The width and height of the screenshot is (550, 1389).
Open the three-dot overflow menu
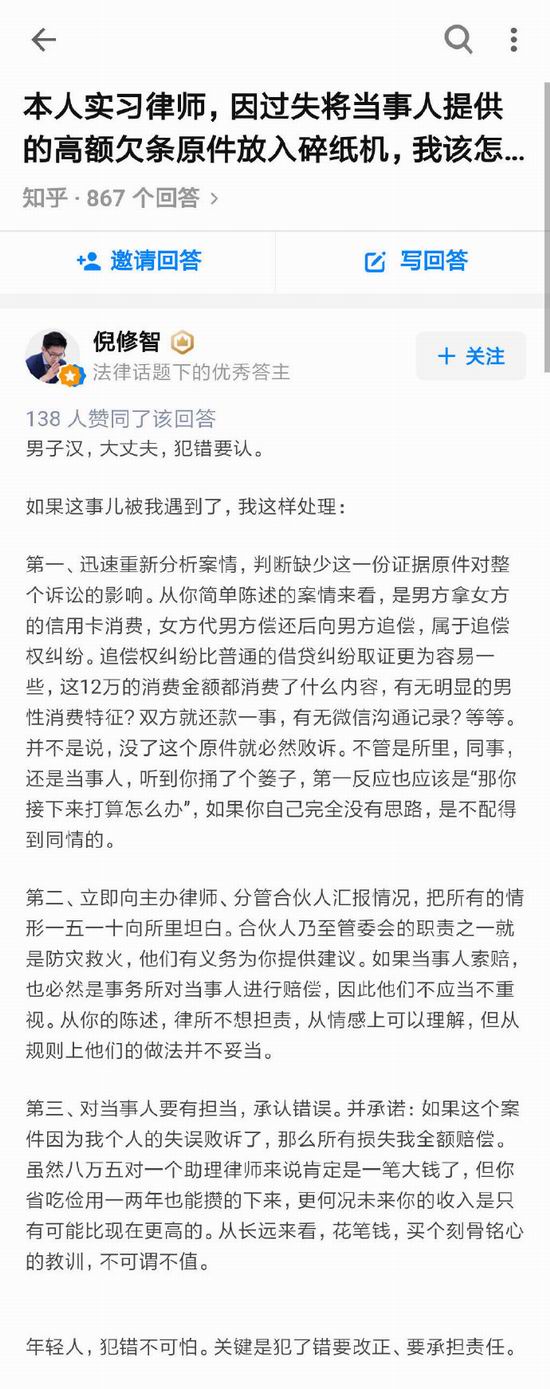click(514, 40)
